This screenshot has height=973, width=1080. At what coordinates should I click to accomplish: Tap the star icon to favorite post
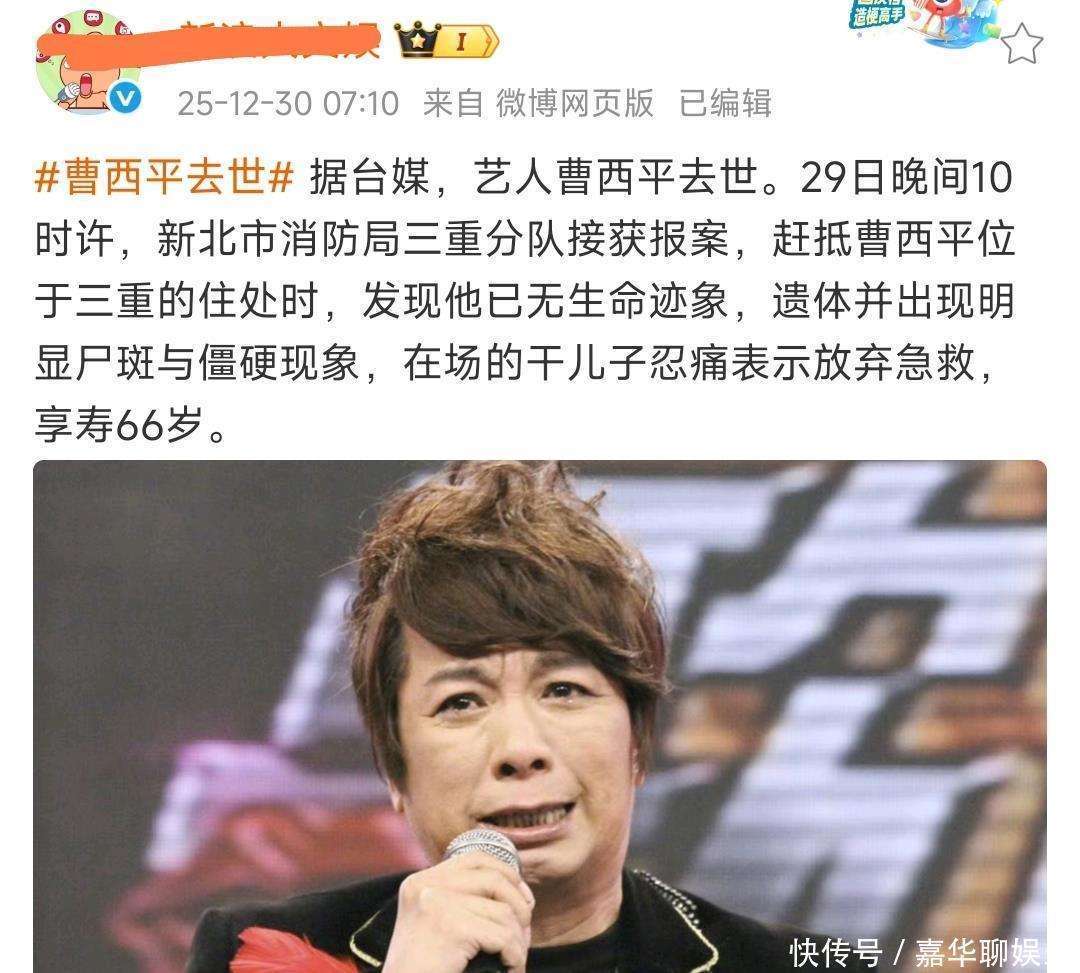click(1021, 44)
